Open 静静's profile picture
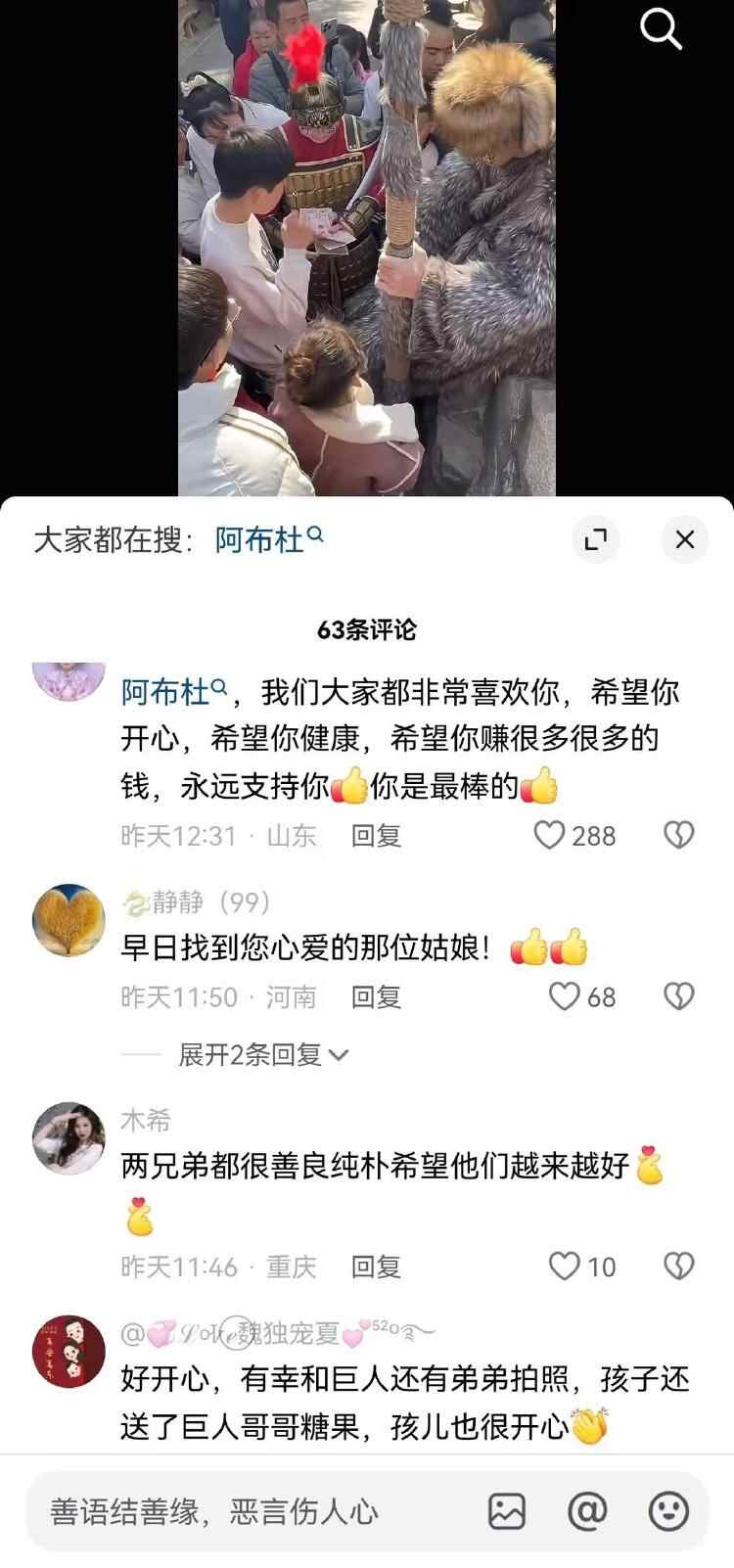Viewport: 734px width, 1568px height. pyautogui.click(x=69, y=920)
